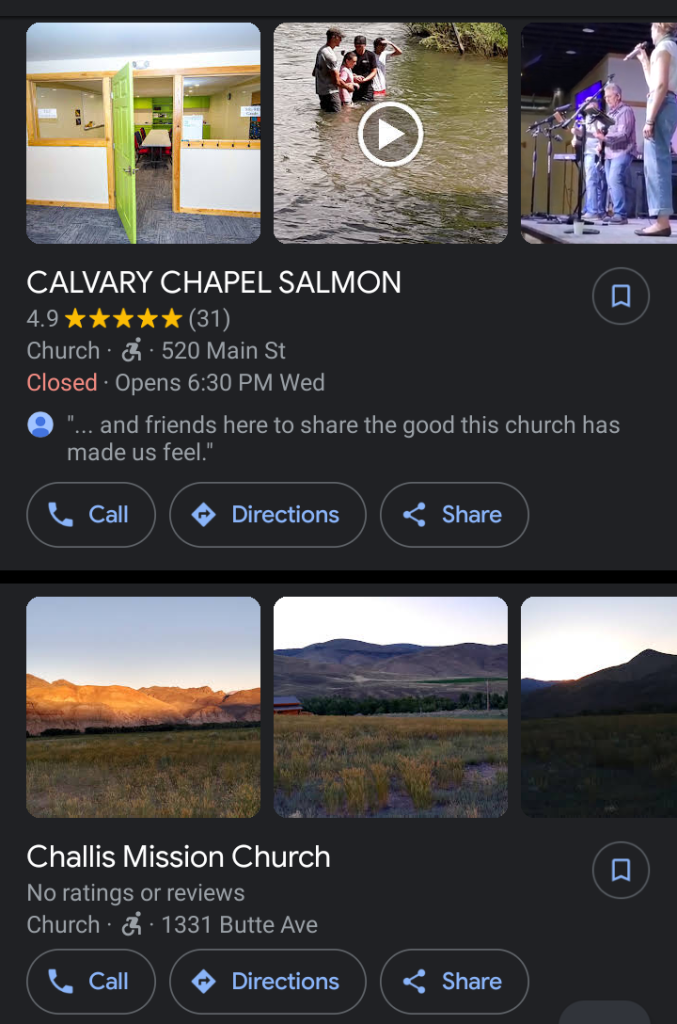This screenshot has height=1024, width=677.
Task: Get directions to Challis Mission Church
Action: coord(267,982)
